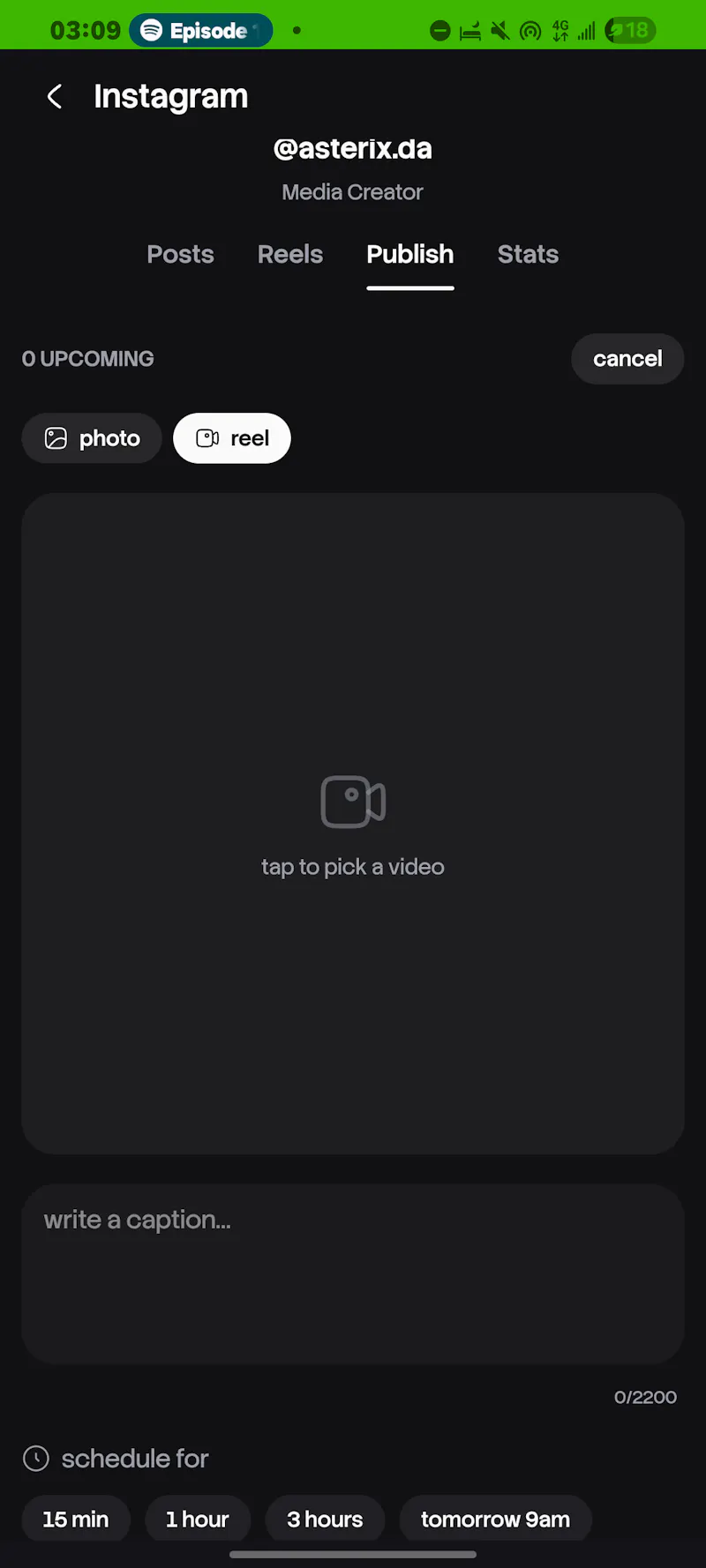Schedule for 15 min

76,1519
